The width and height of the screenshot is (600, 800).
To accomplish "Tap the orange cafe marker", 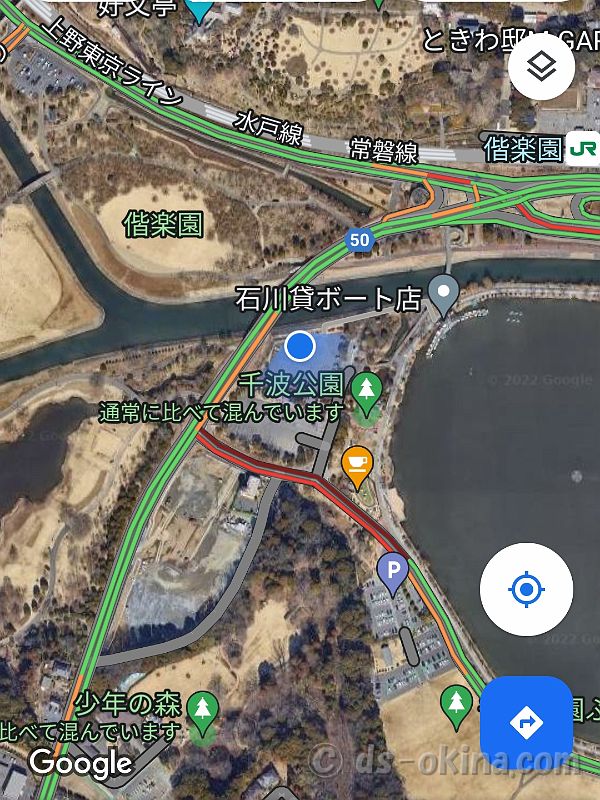I will 356,463.
